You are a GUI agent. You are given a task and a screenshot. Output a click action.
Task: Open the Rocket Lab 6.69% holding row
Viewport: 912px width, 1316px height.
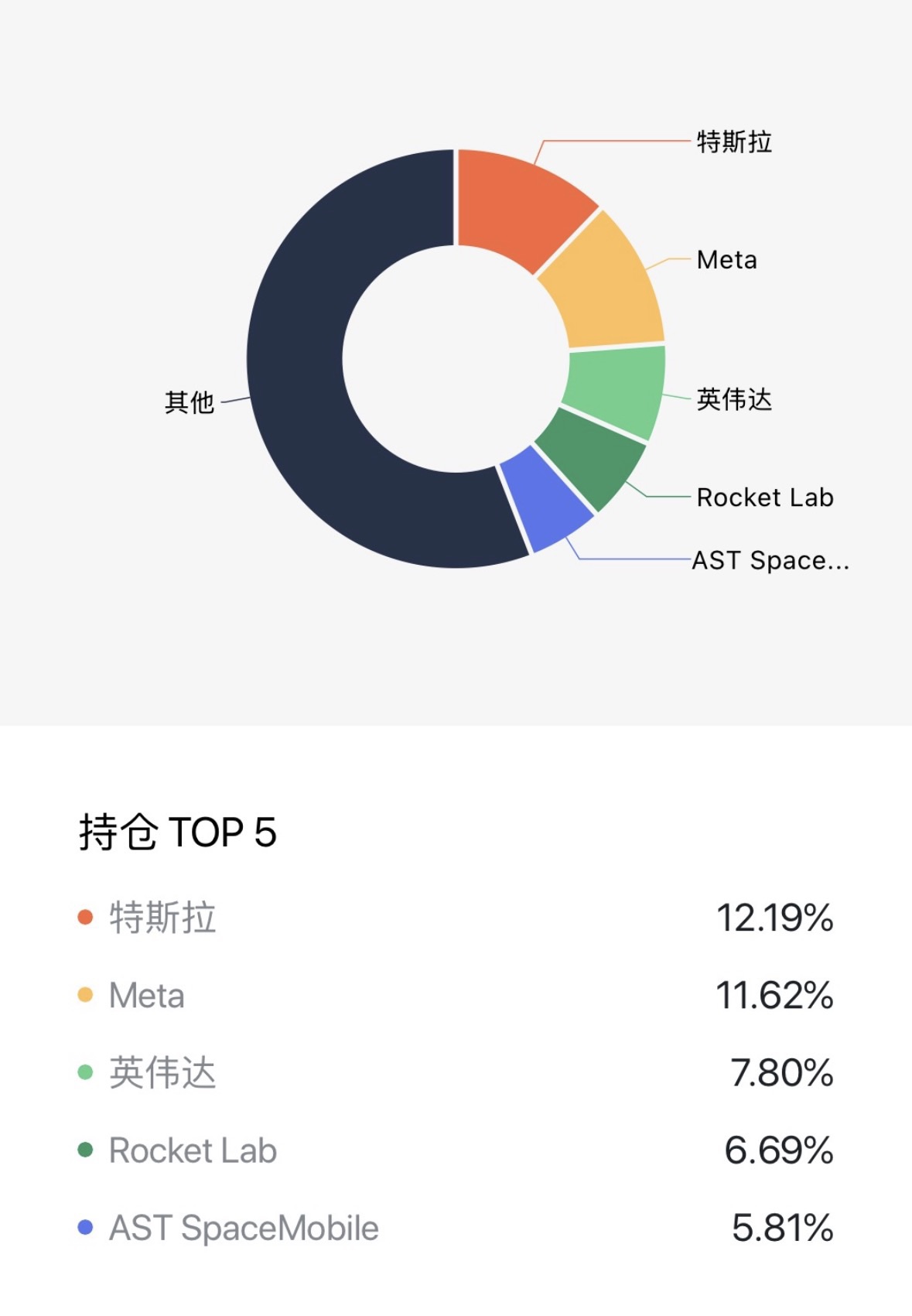(x=455, y=1150)
